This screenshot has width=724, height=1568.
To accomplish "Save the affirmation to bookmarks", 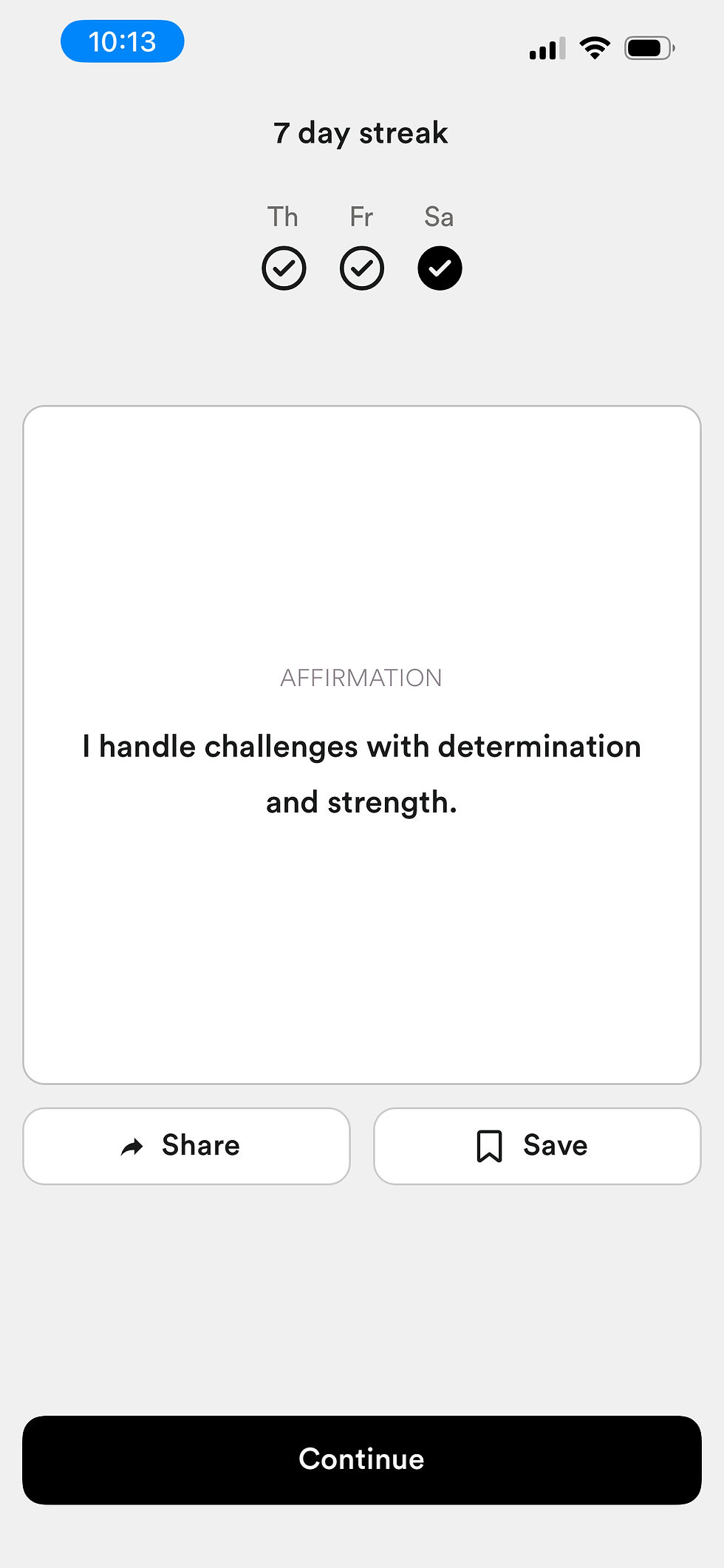I will [537, 1146].
